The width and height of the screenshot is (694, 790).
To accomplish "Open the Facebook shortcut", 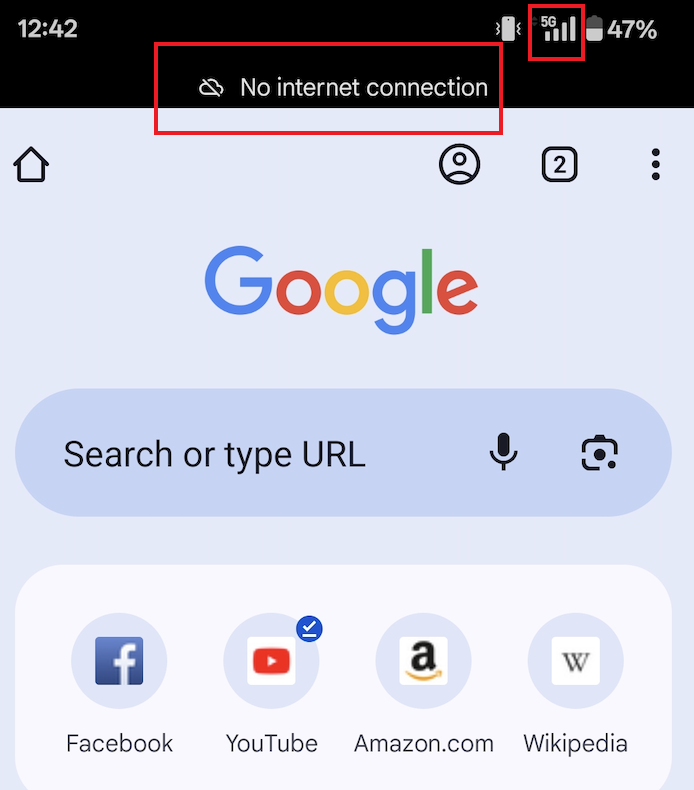I will point(119,662).
